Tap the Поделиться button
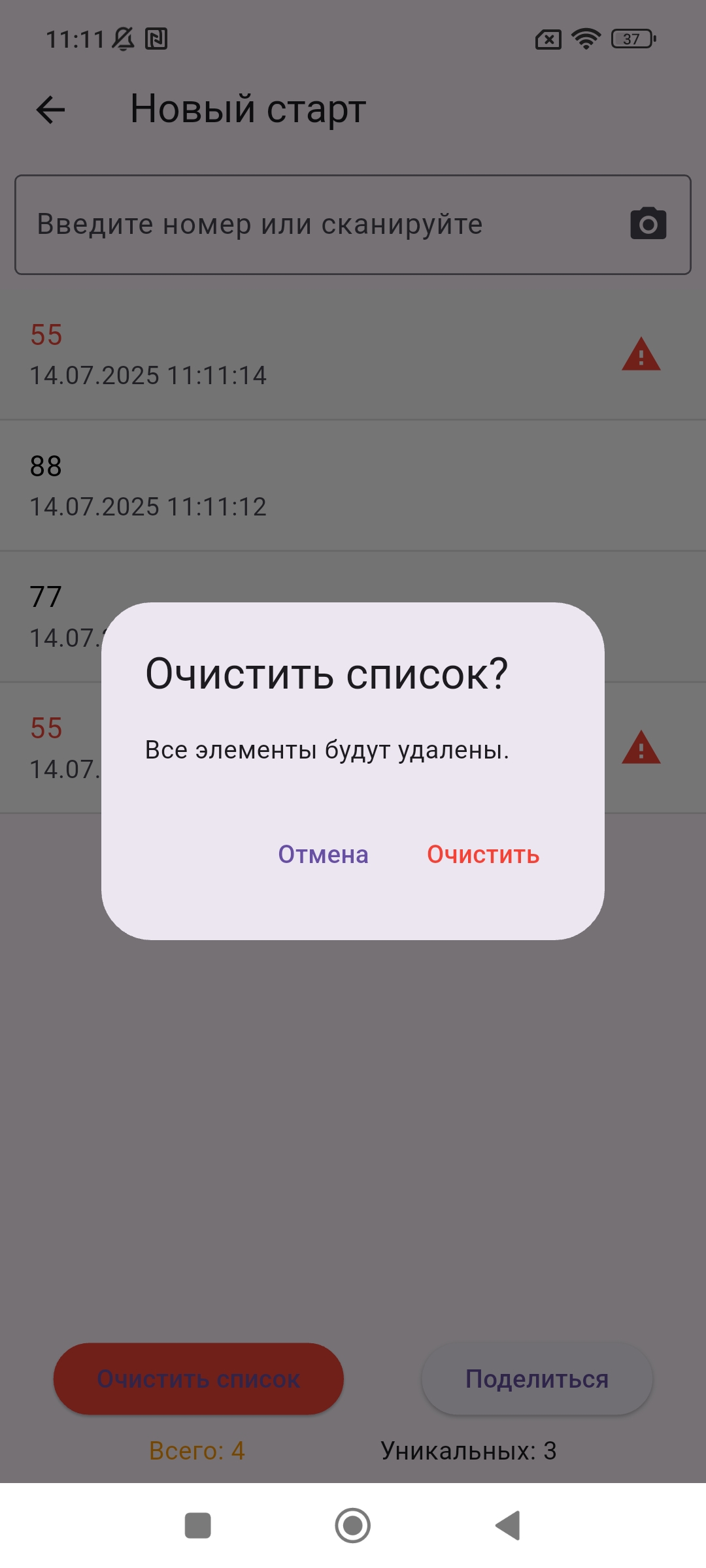Screen dimensions: 706x1568 point(537,1379)
